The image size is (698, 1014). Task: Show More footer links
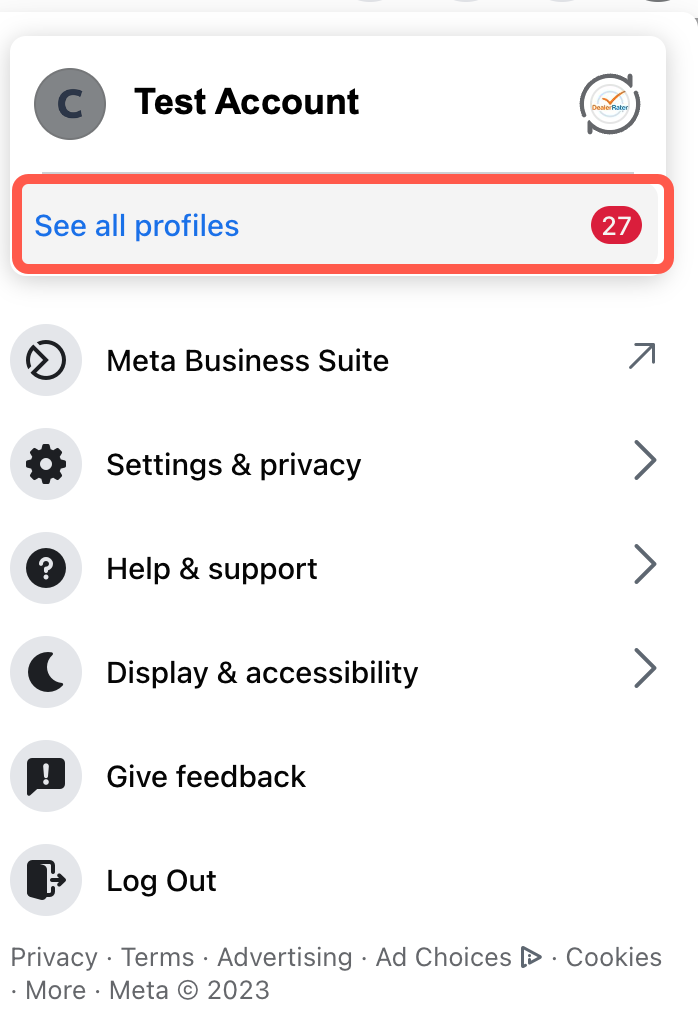[56, 990]
